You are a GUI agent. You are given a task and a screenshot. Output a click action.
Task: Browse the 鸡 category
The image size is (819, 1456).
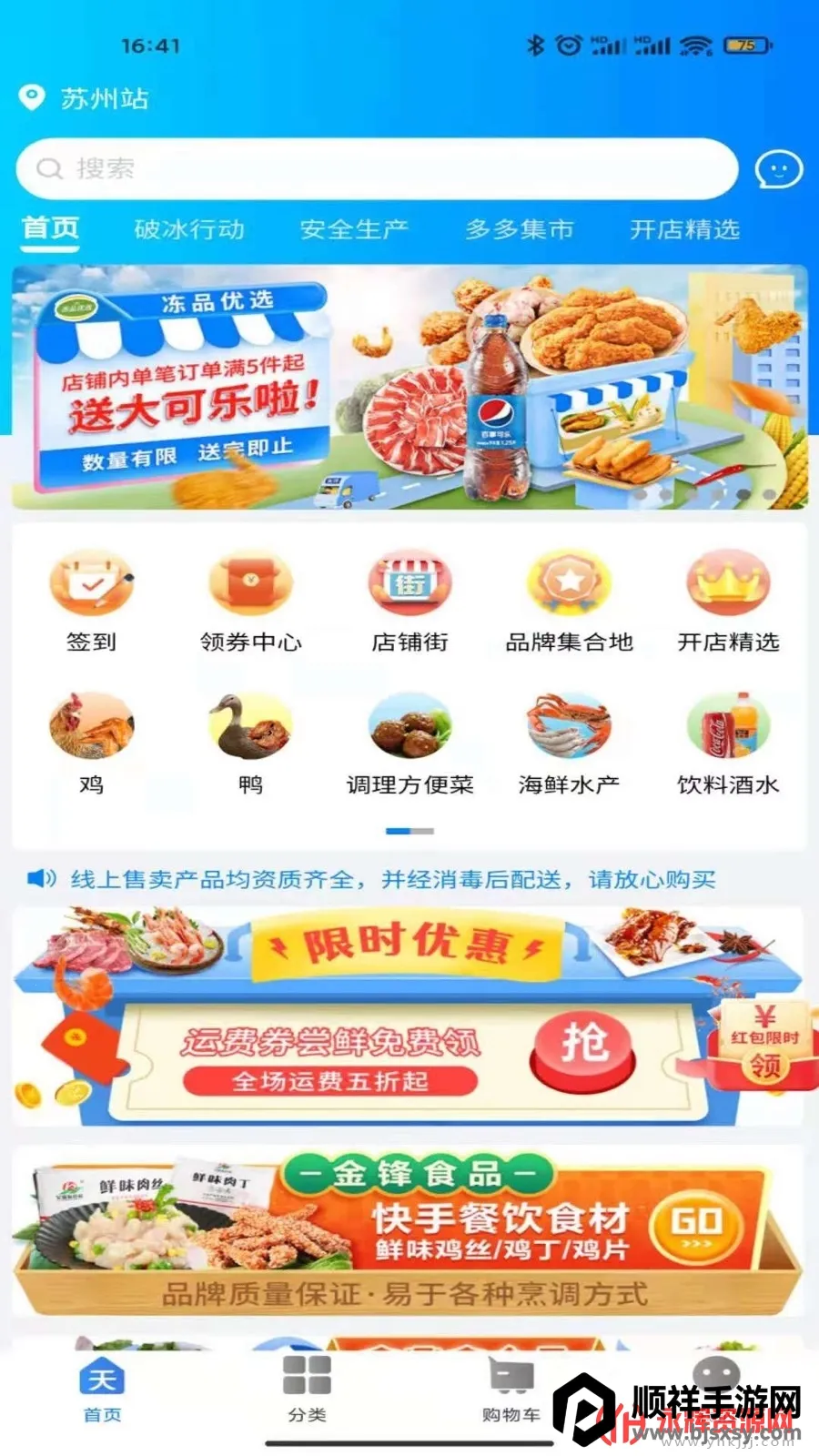91,743
